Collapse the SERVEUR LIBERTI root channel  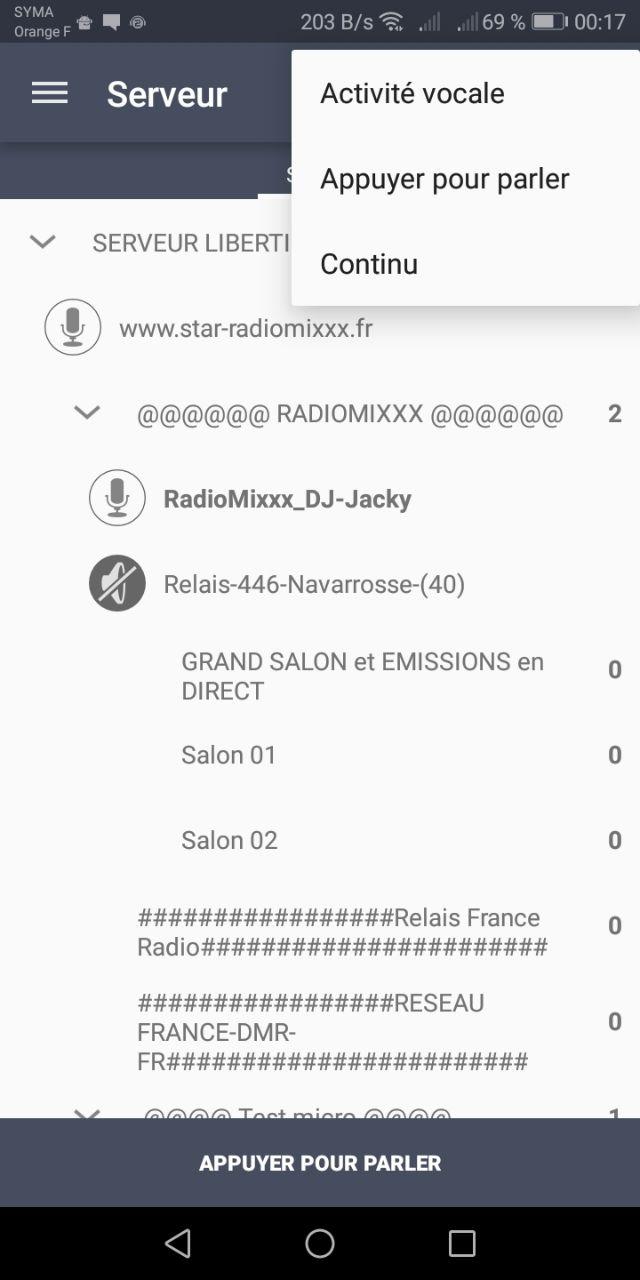pos(42,242)
